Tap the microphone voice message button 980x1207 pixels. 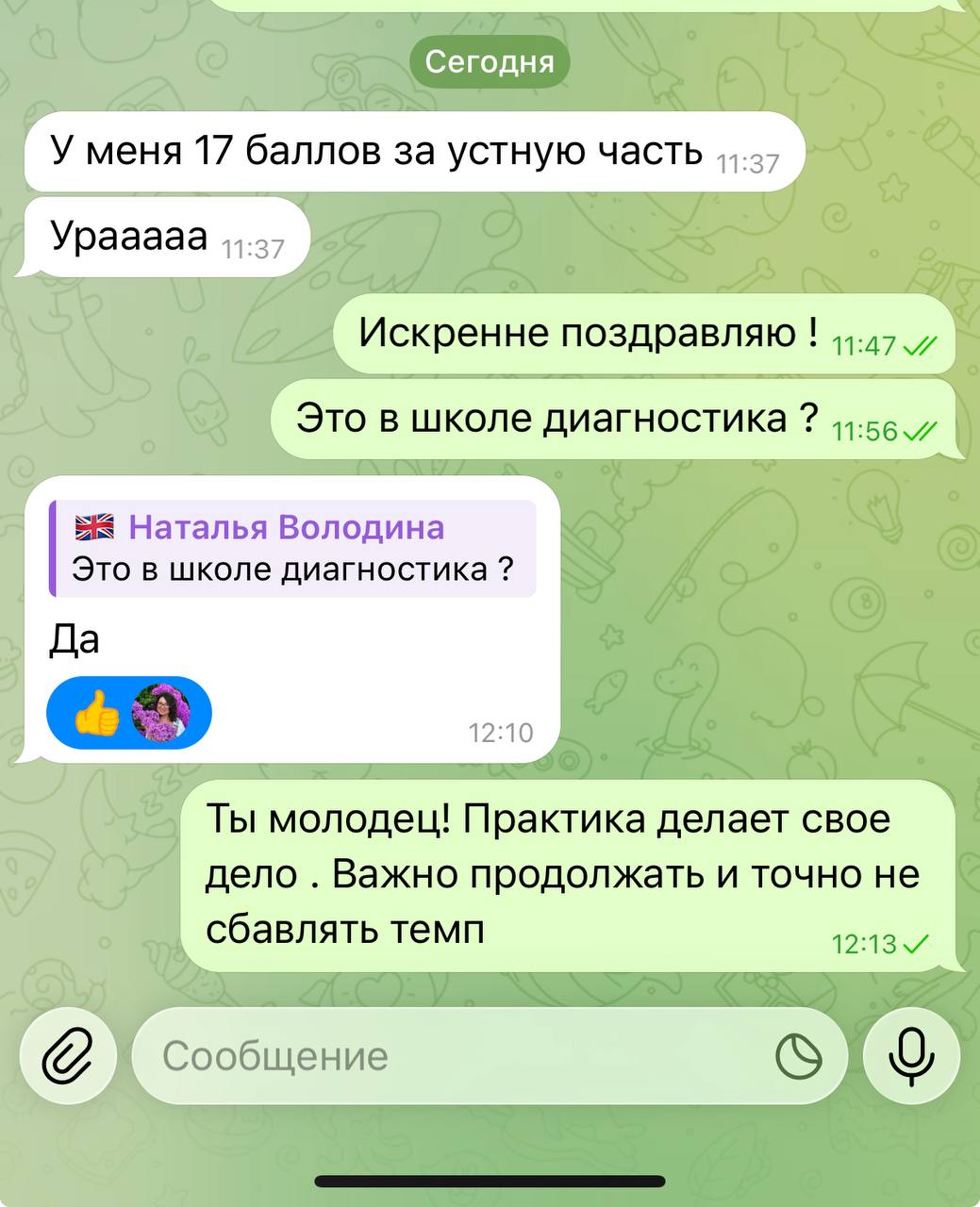coord(911,1055)
